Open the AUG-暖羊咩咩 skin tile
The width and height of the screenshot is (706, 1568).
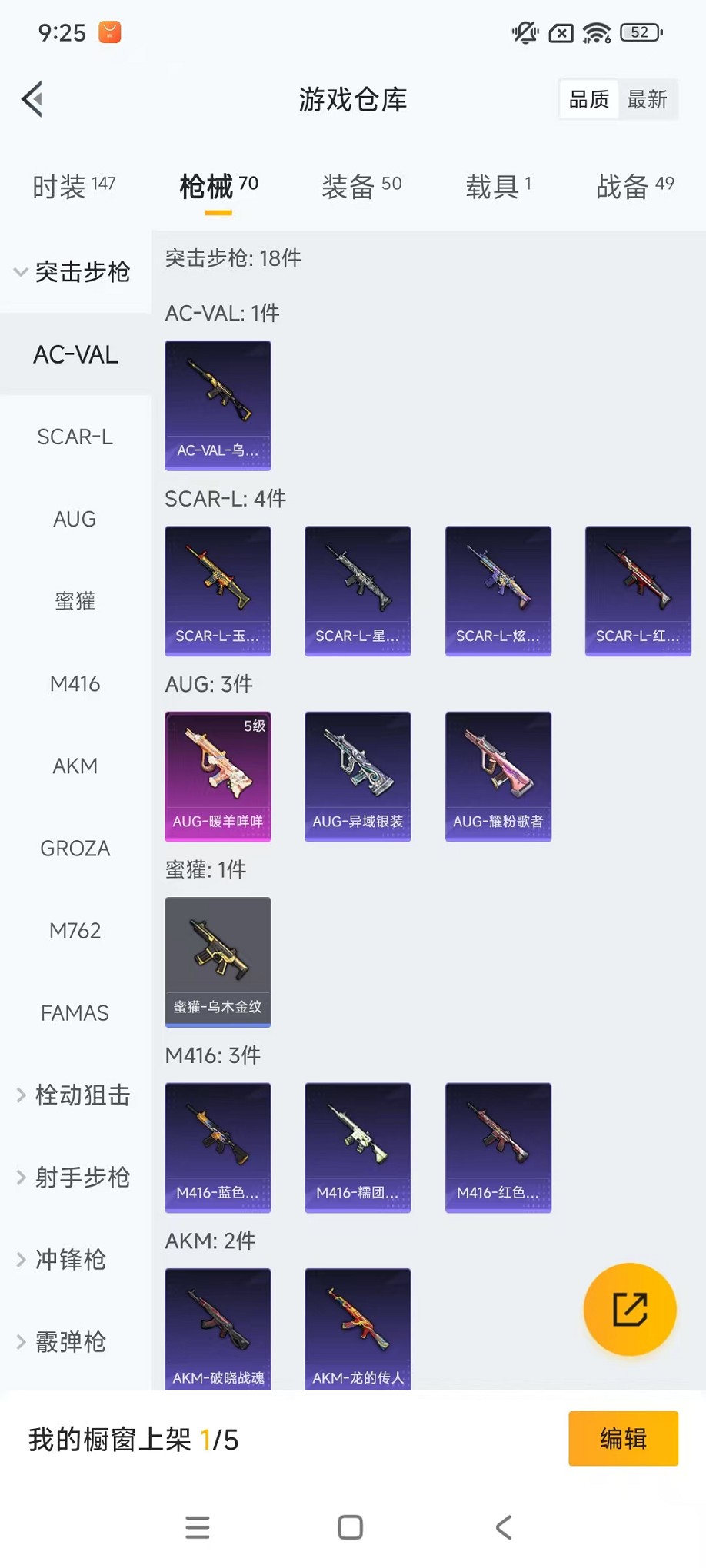218,776
